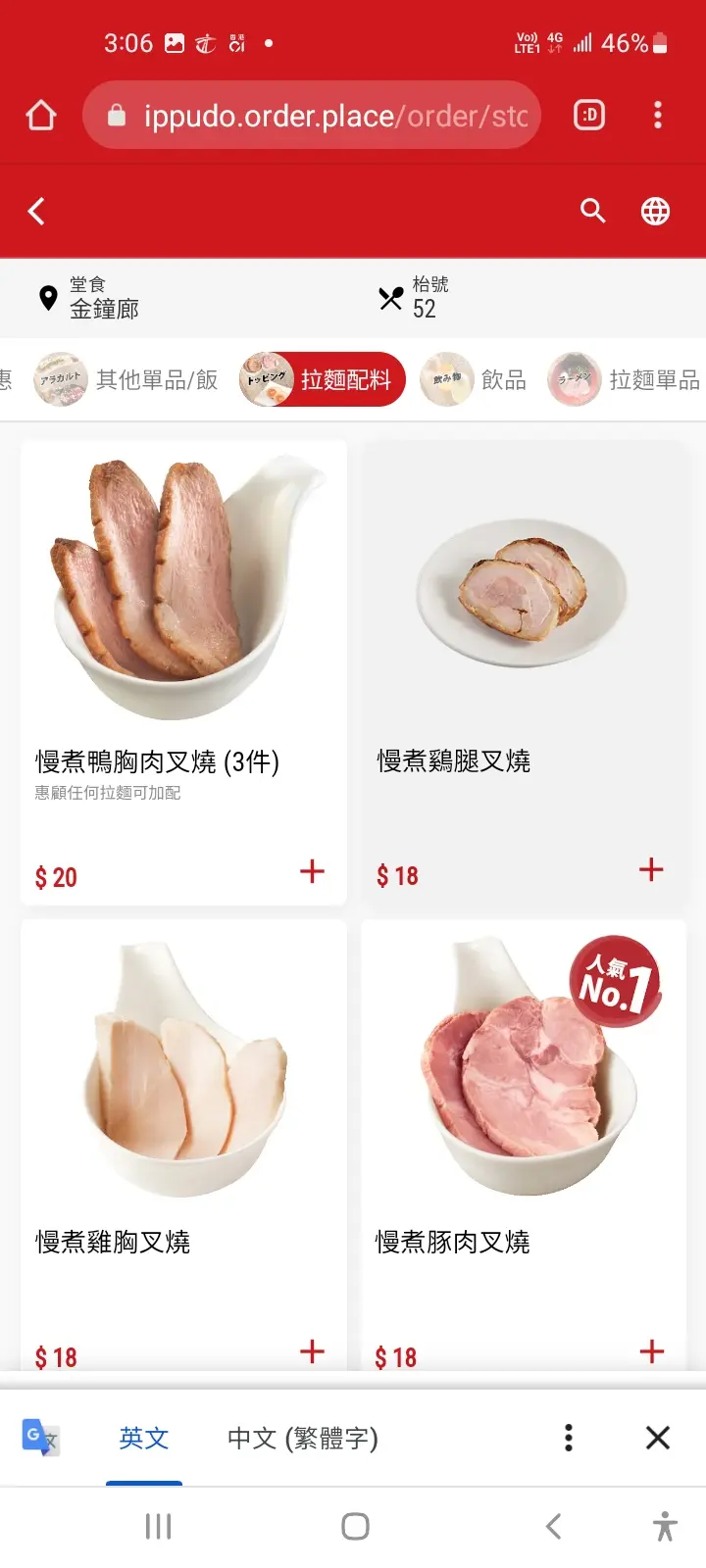Add 慢煮豚肉叉燒 to the order
Viewport: 706px width, 1568px height.
[651, 1351]
